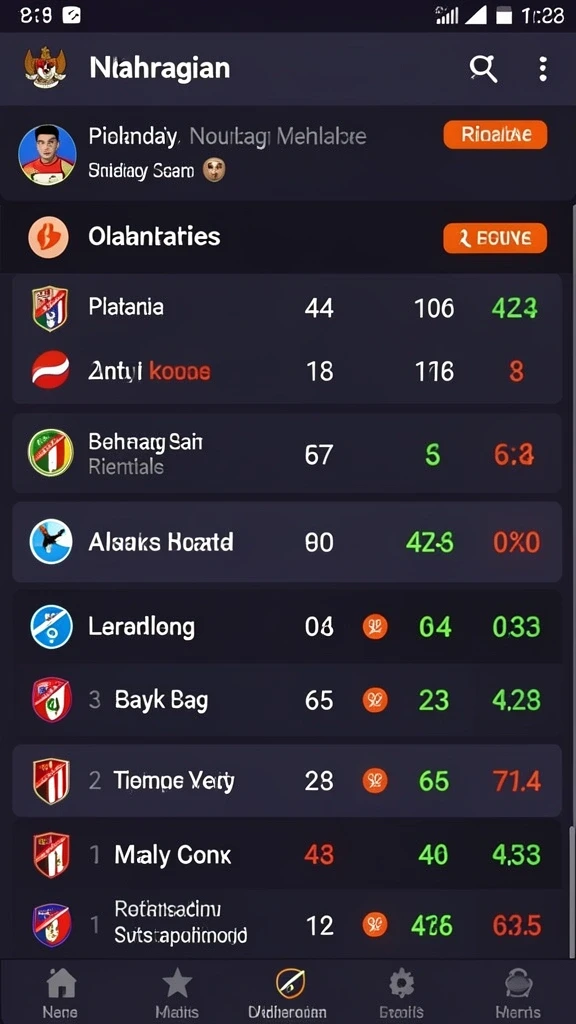Switch to the gear settings tab

pos(401,993)
